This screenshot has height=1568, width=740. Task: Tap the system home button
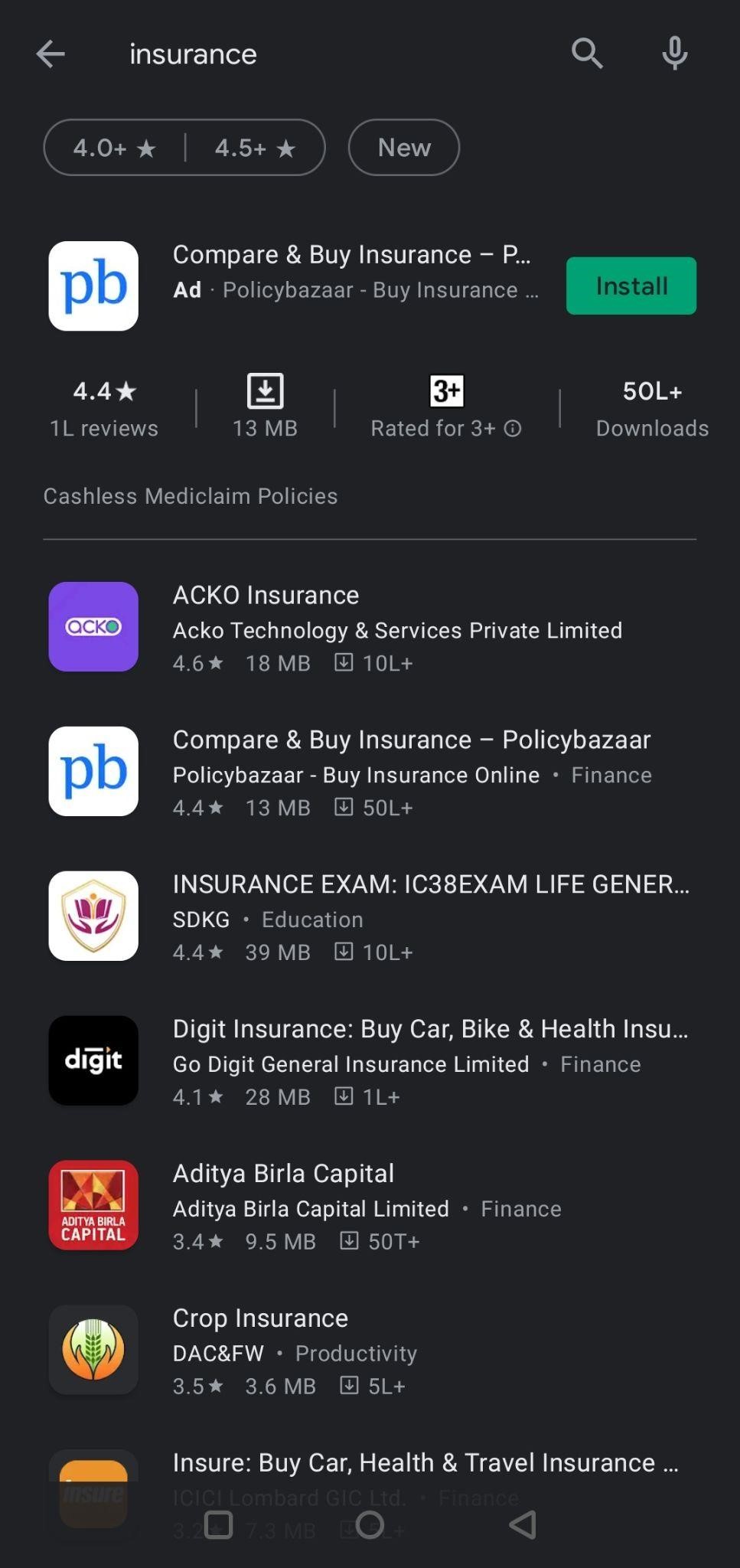[x=370, y=1525]
